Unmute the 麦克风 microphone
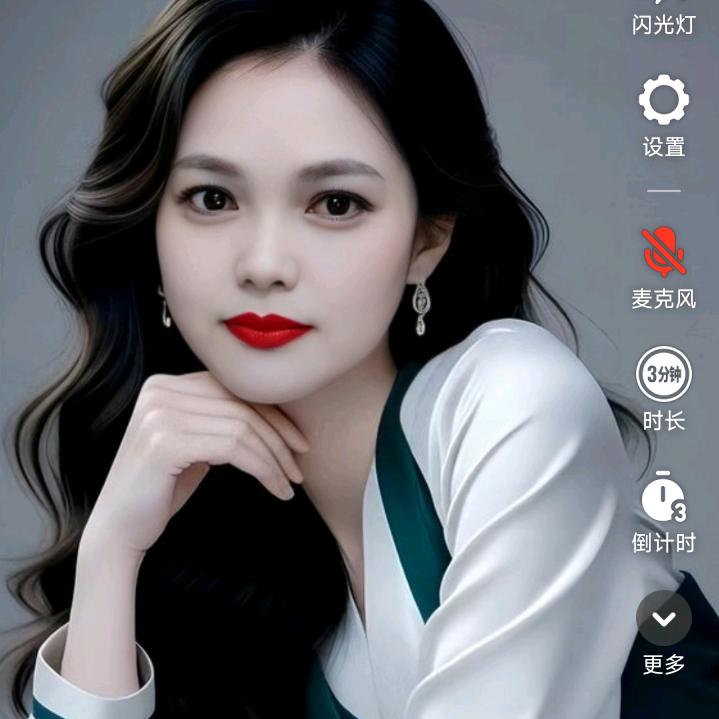This screenshot has width=719, height=719. (664, 252)
